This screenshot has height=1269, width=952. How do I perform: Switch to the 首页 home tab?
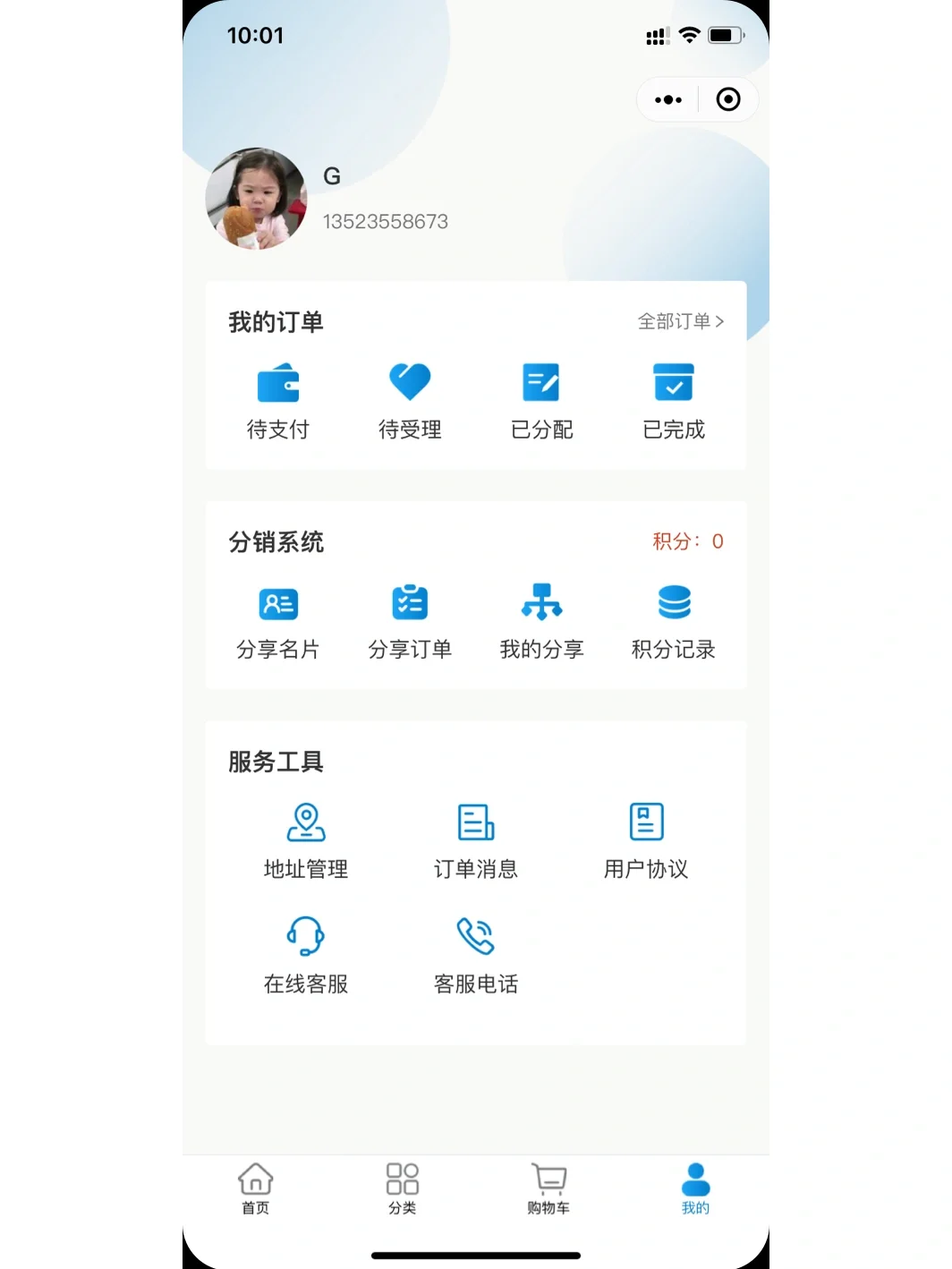[x=256, y=1188]
